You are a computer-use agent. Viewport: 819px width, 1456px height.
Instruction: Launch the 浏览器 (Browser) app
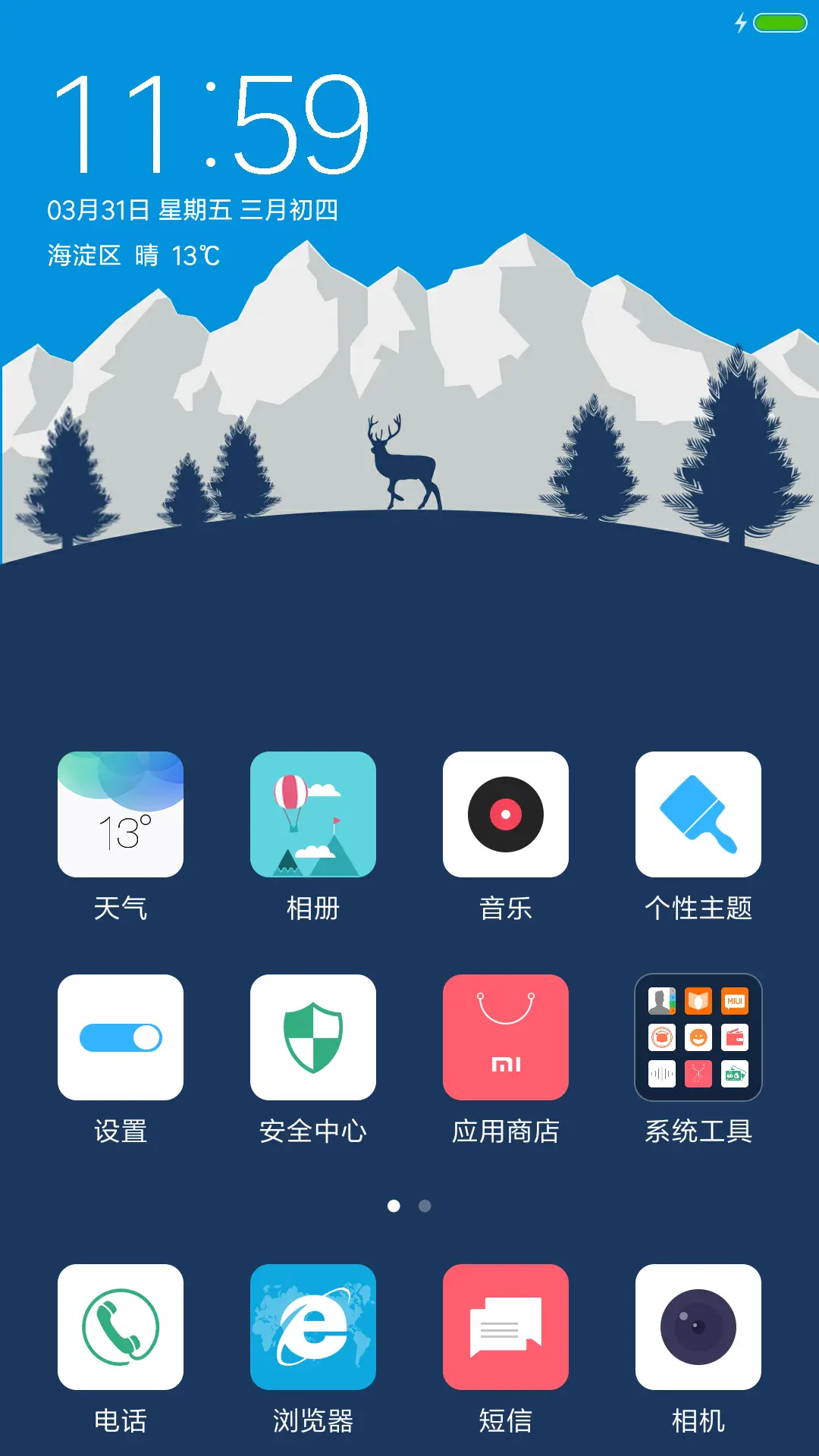coord(313,1327)
